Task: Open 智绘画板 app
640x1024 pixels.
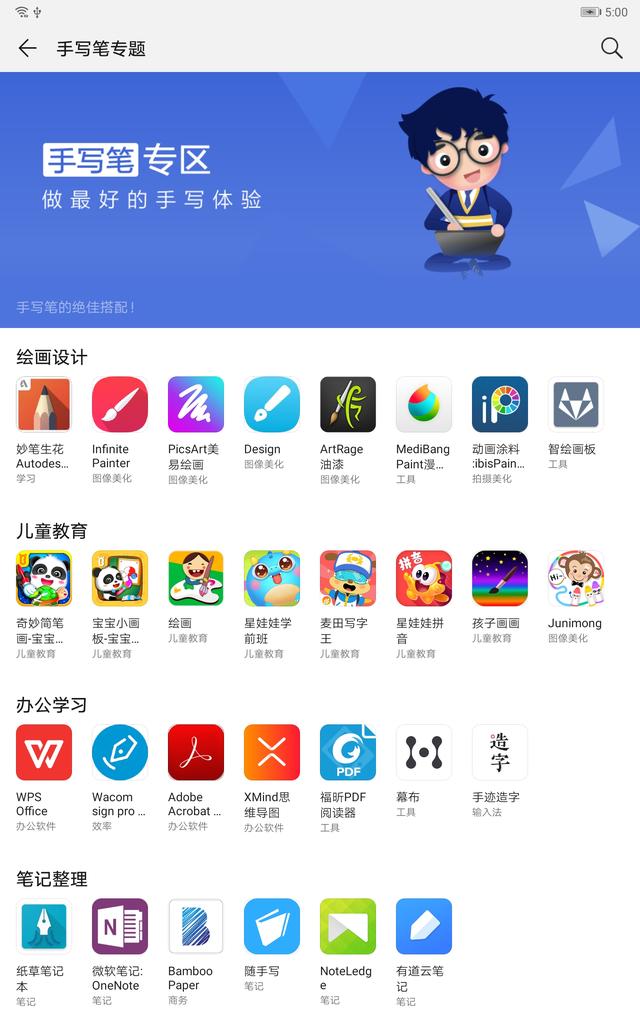Action: tap(576, 405)
